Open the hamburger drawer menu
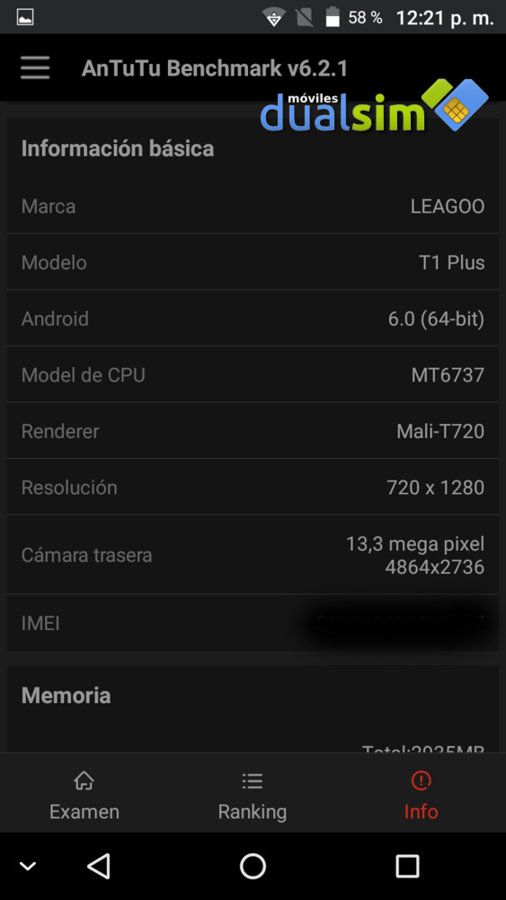The width and height of the screenshot is (506, 900). 35,68
